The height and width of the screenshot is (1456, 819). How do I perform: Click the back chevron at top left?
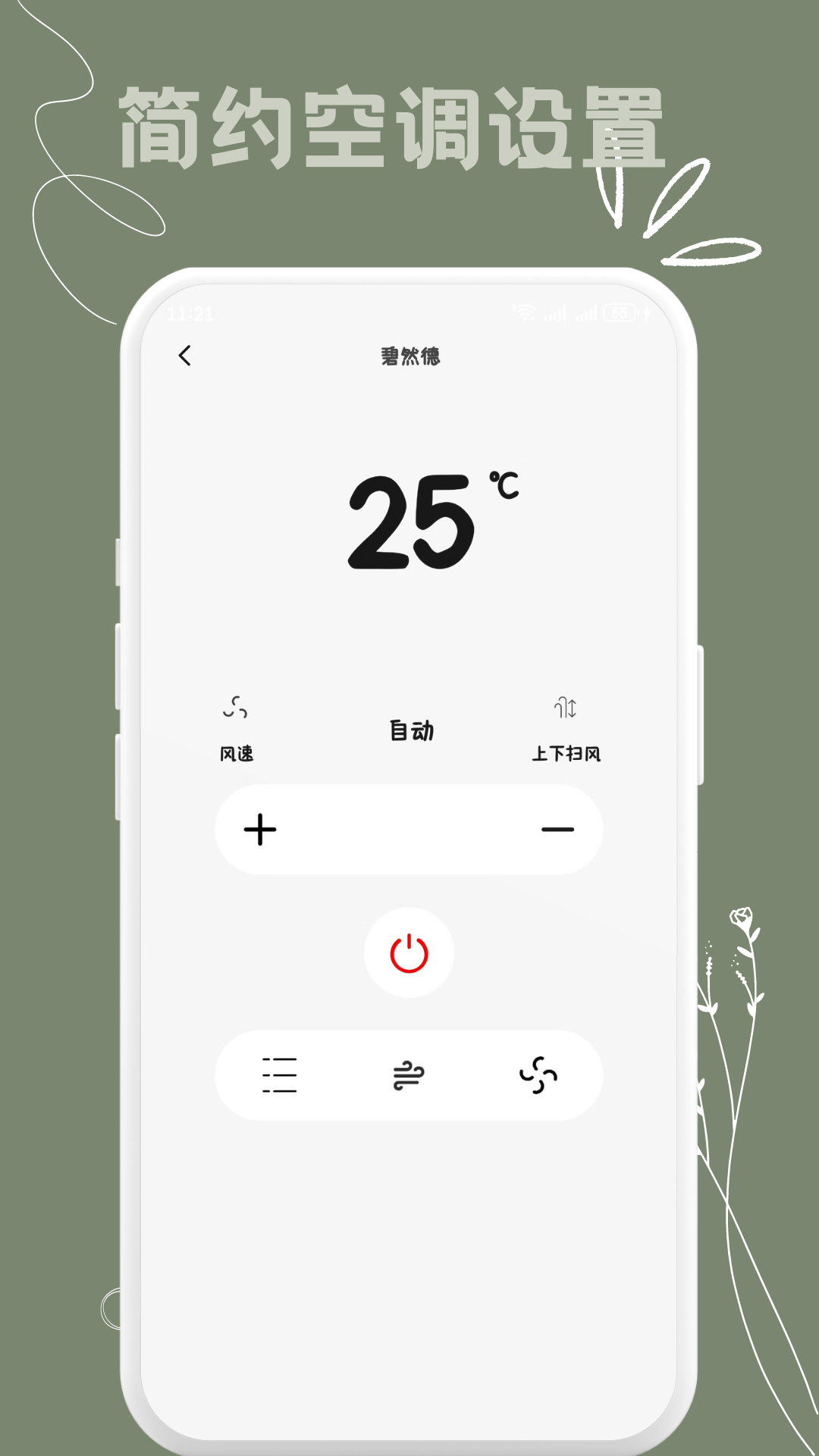[x=184, y=355]
